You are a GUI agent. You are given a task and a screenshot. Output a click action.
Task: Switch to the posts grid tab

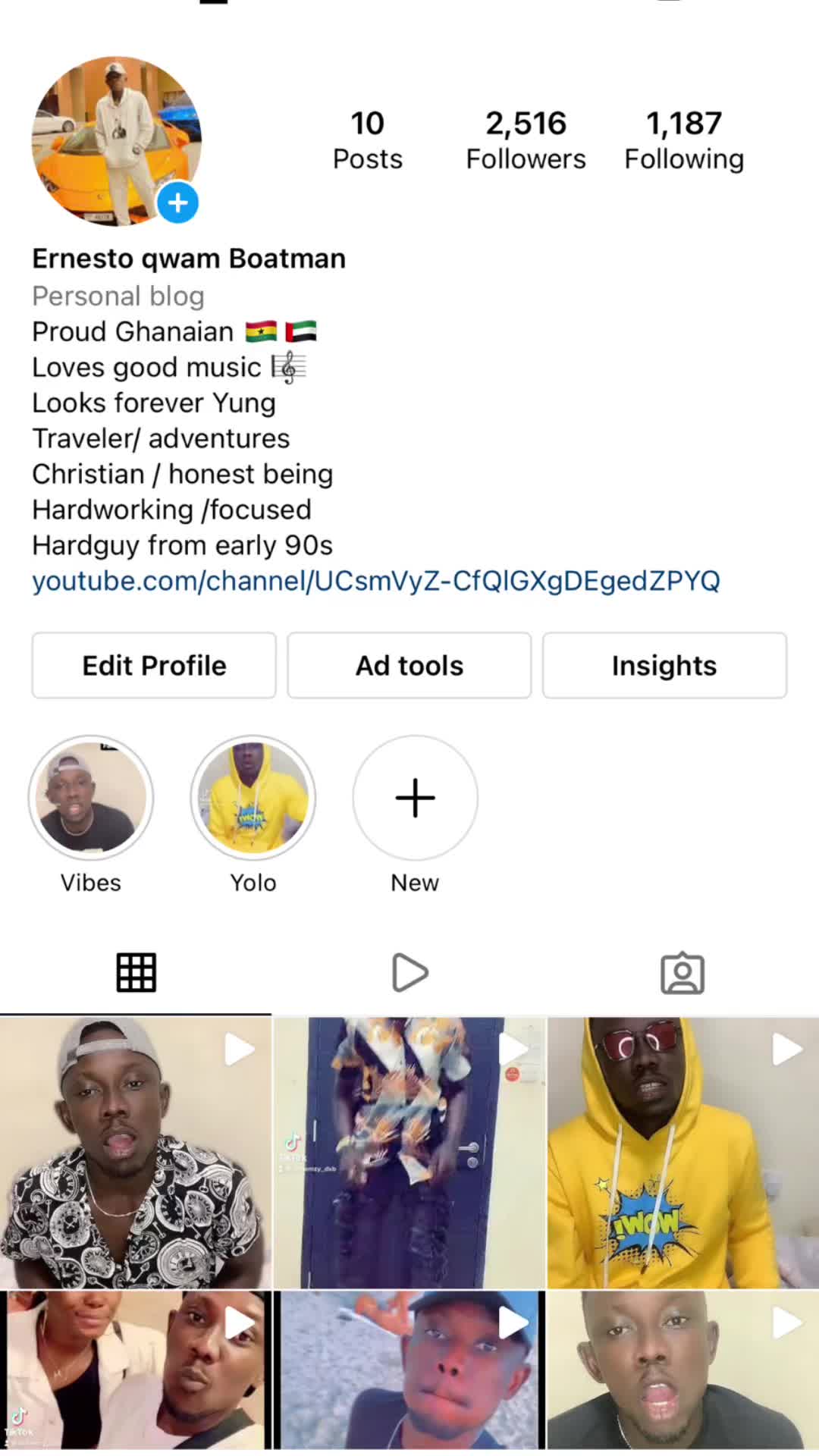coord(136,973)
